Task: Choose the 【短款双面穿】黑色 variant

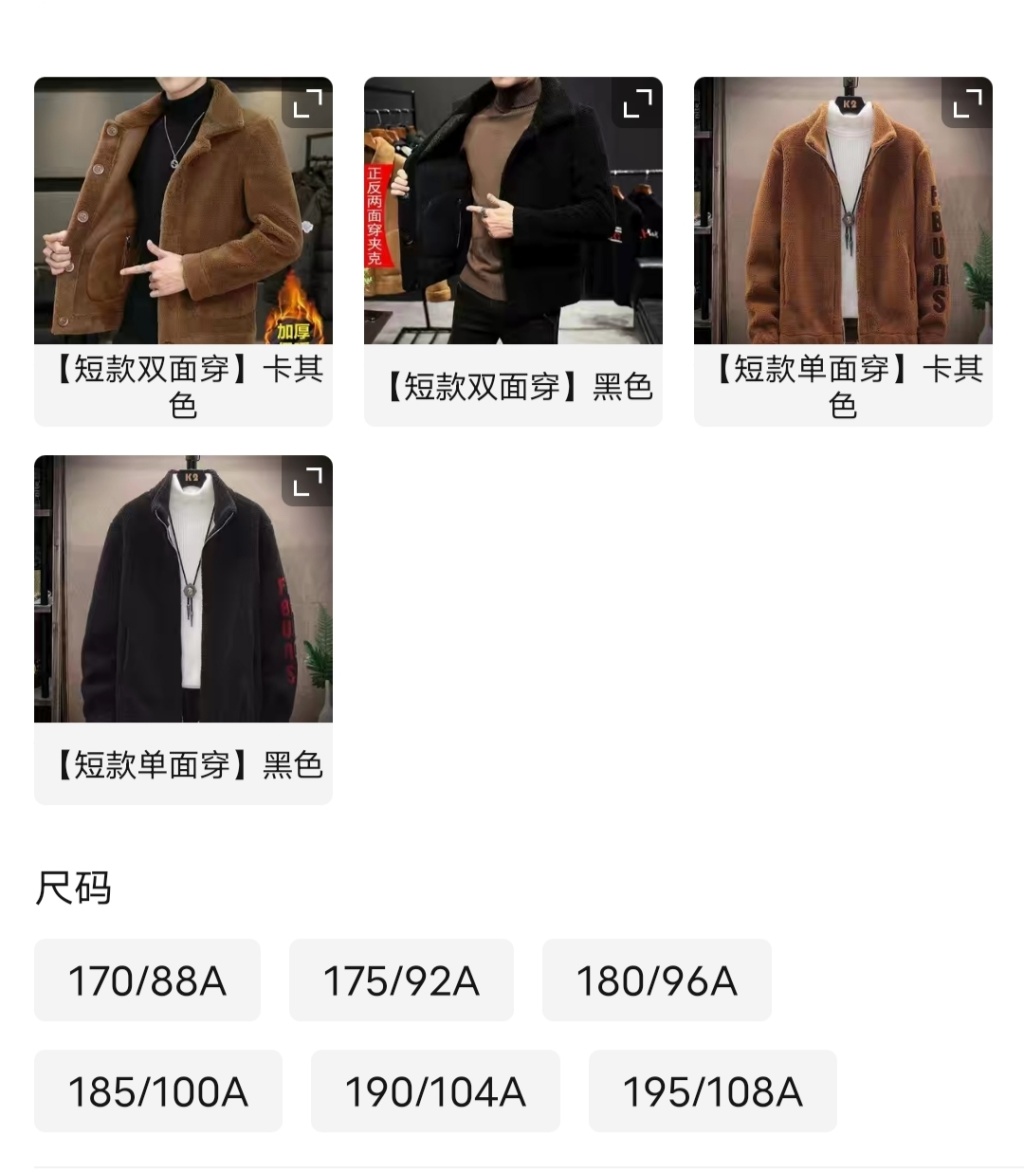Action: click(513, 251)
